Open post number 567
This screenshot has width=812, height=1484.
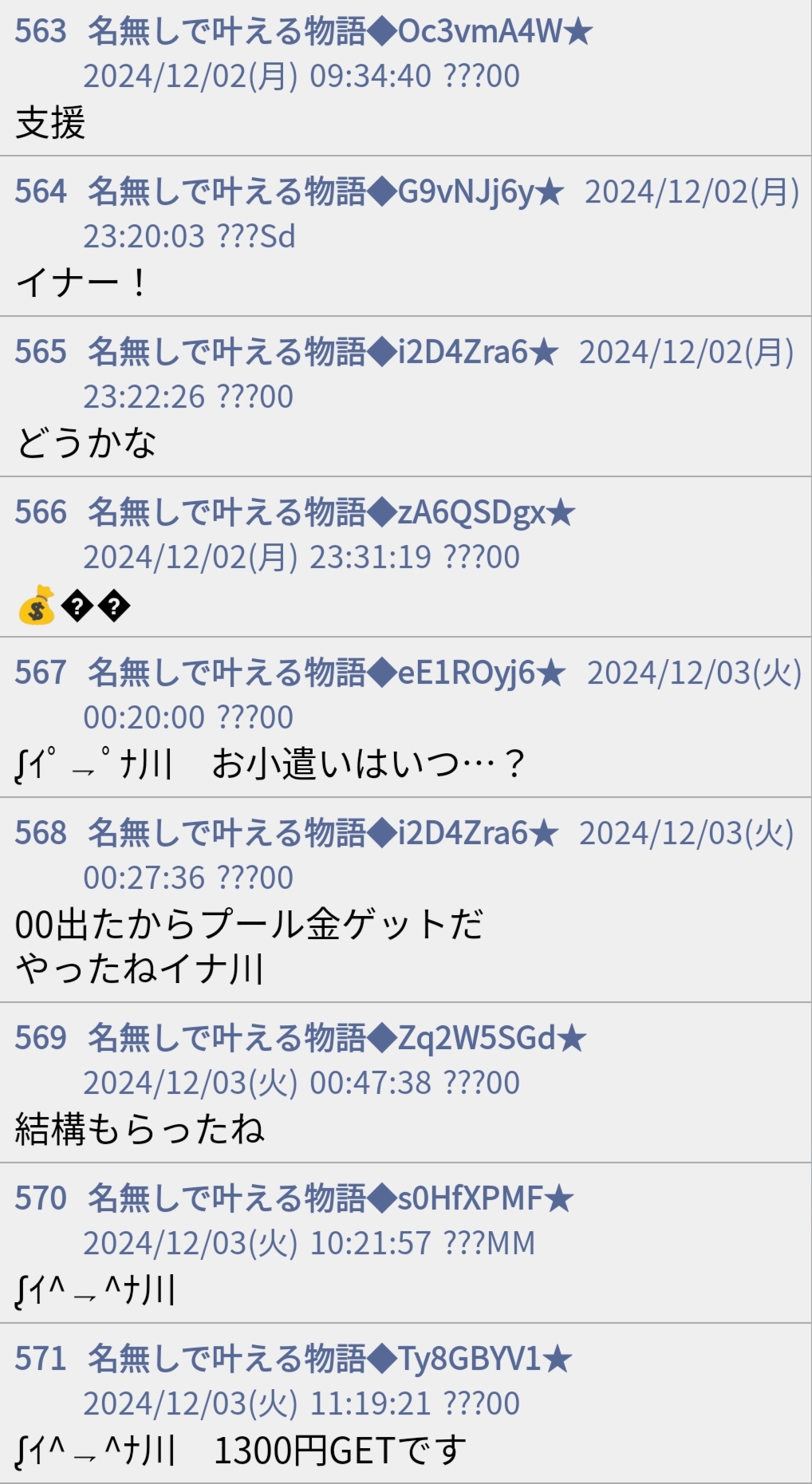41,673
